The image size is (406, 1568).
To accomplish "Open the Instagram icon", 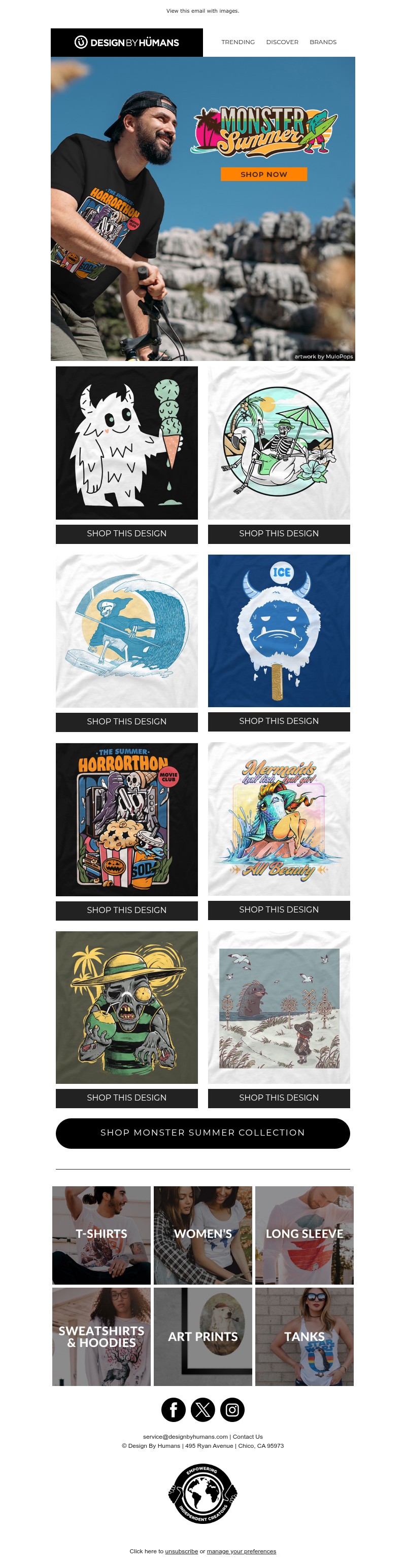I will (232, 1410).
